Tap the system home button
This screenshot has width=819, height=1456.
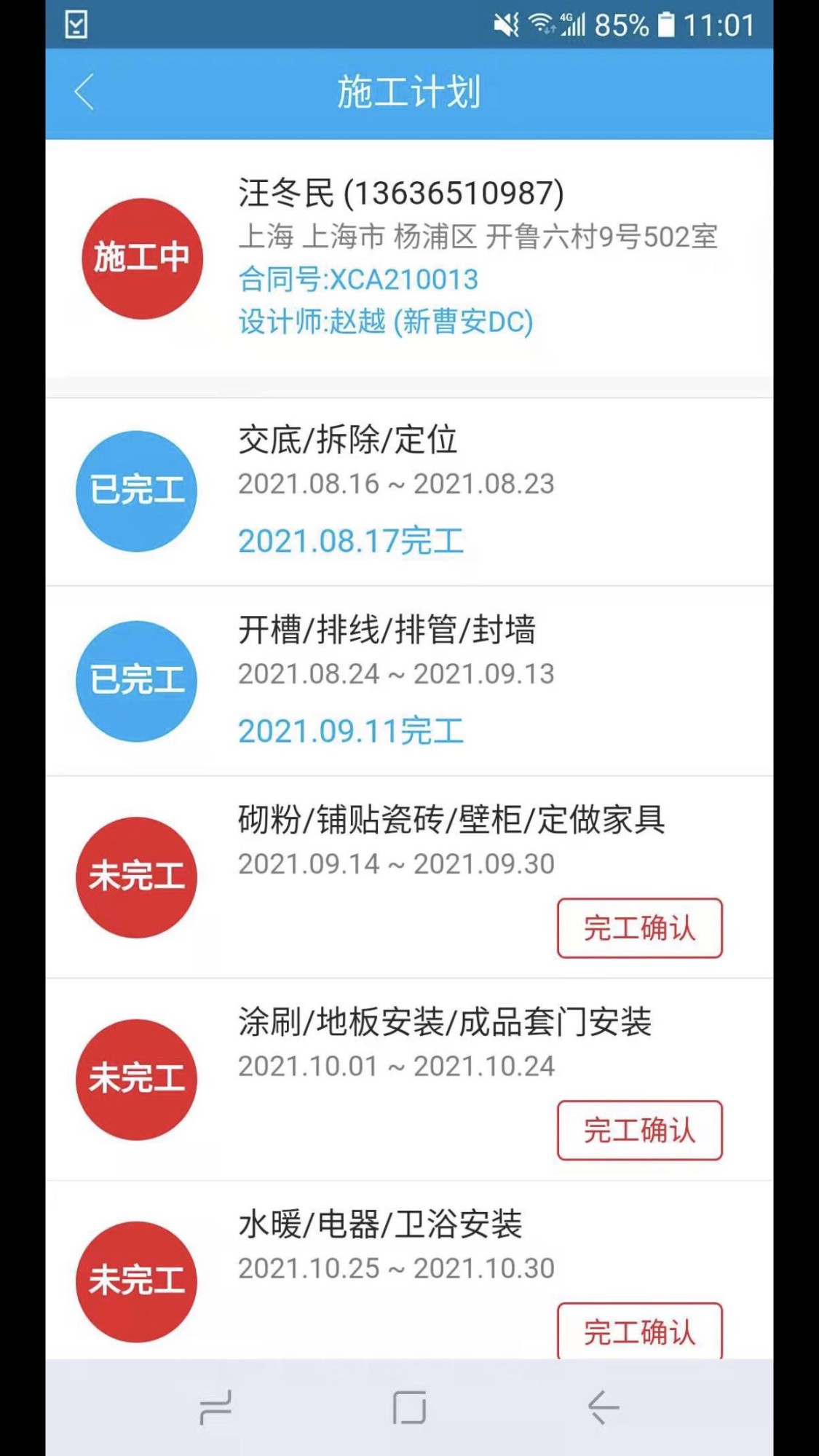click(409, 1407)
